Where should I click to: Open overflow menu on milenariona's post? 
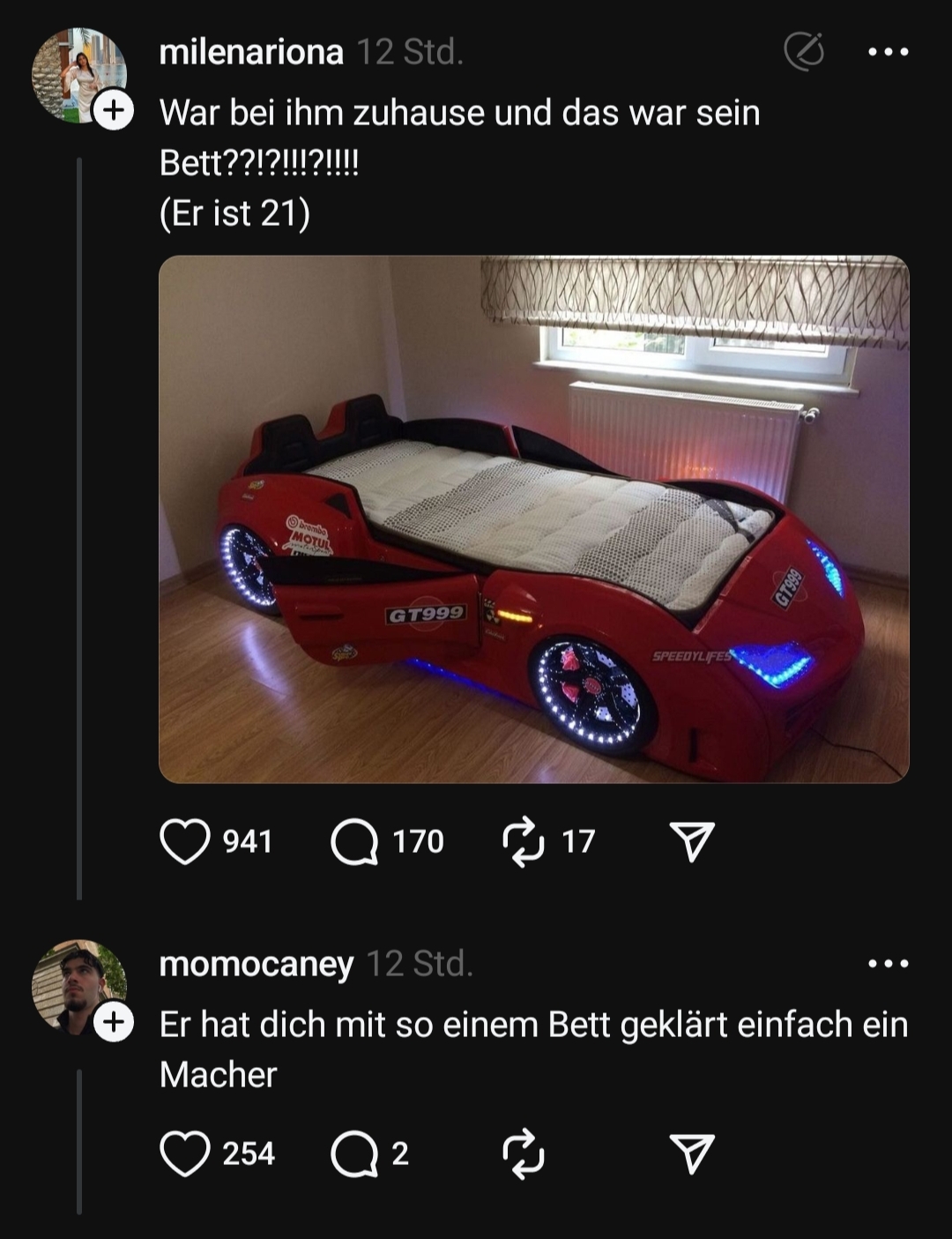pos(888,52)
